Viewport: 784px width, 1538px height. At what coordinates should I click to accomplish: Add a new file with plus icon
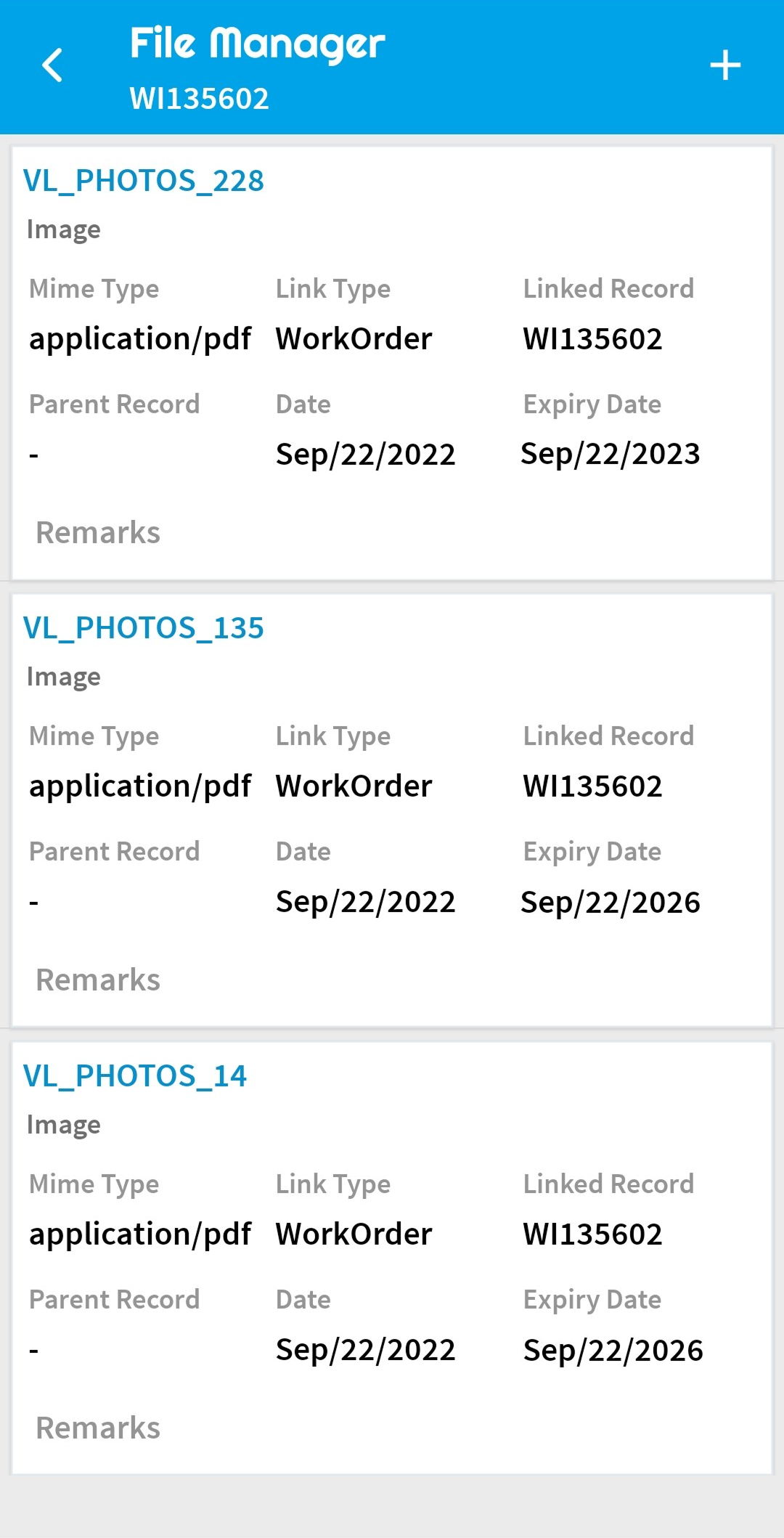pos(724,65)
